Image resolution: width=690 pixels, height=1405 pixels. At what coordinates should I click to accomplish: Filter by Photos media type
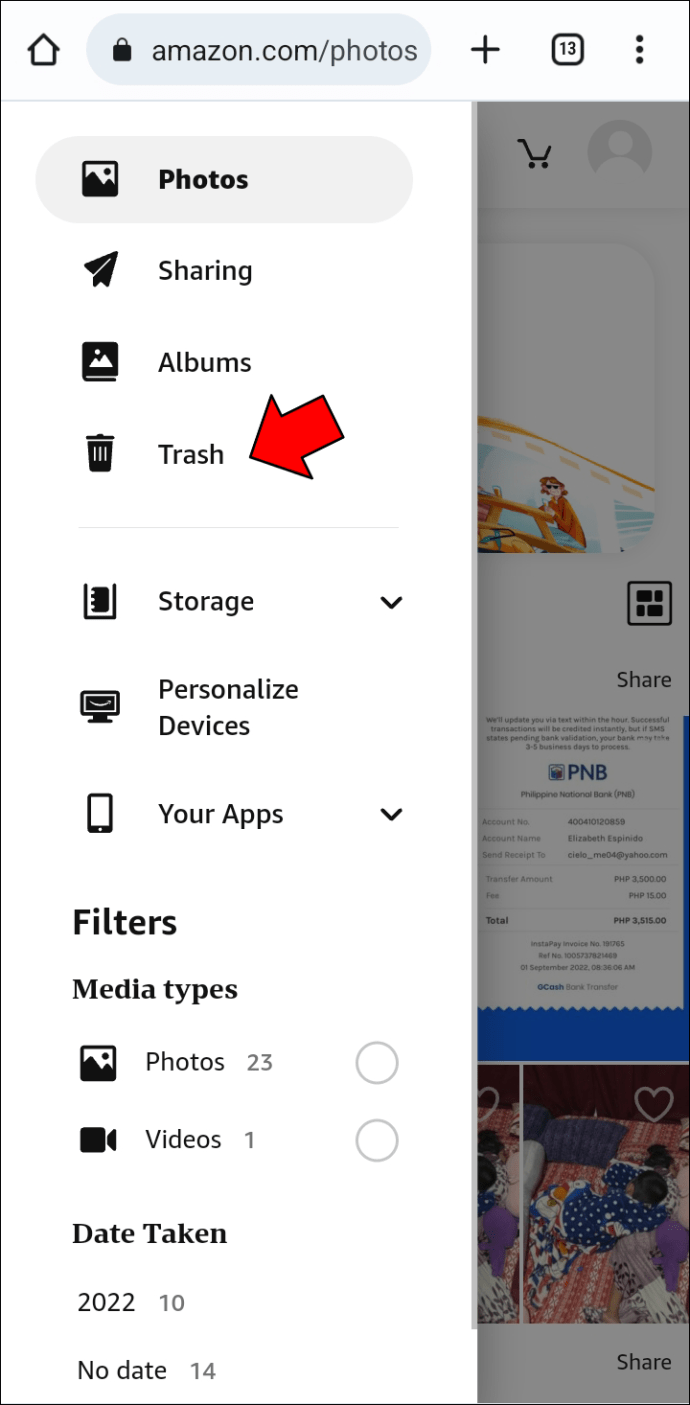coord(377,1063)
